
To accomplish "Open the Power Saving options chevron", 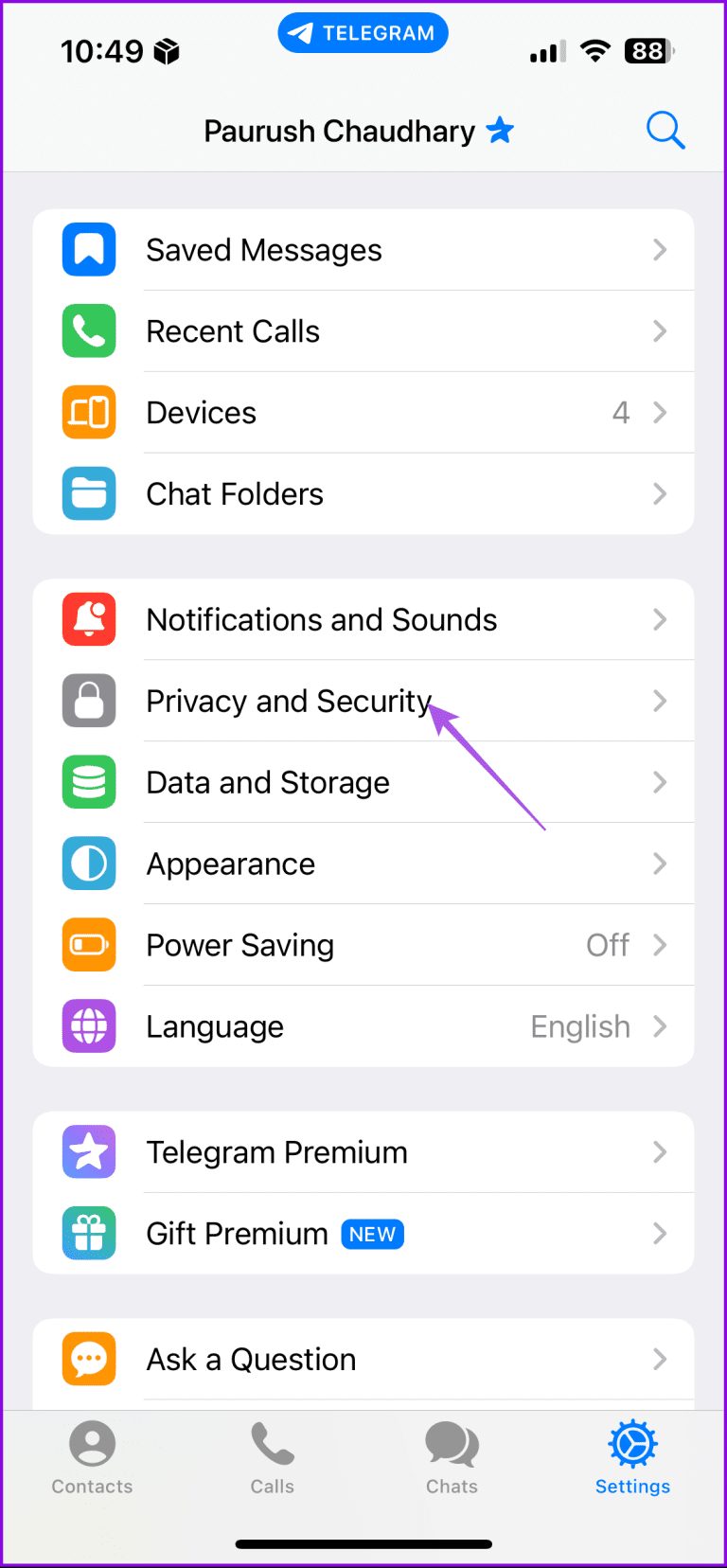I will click(660, 945).
